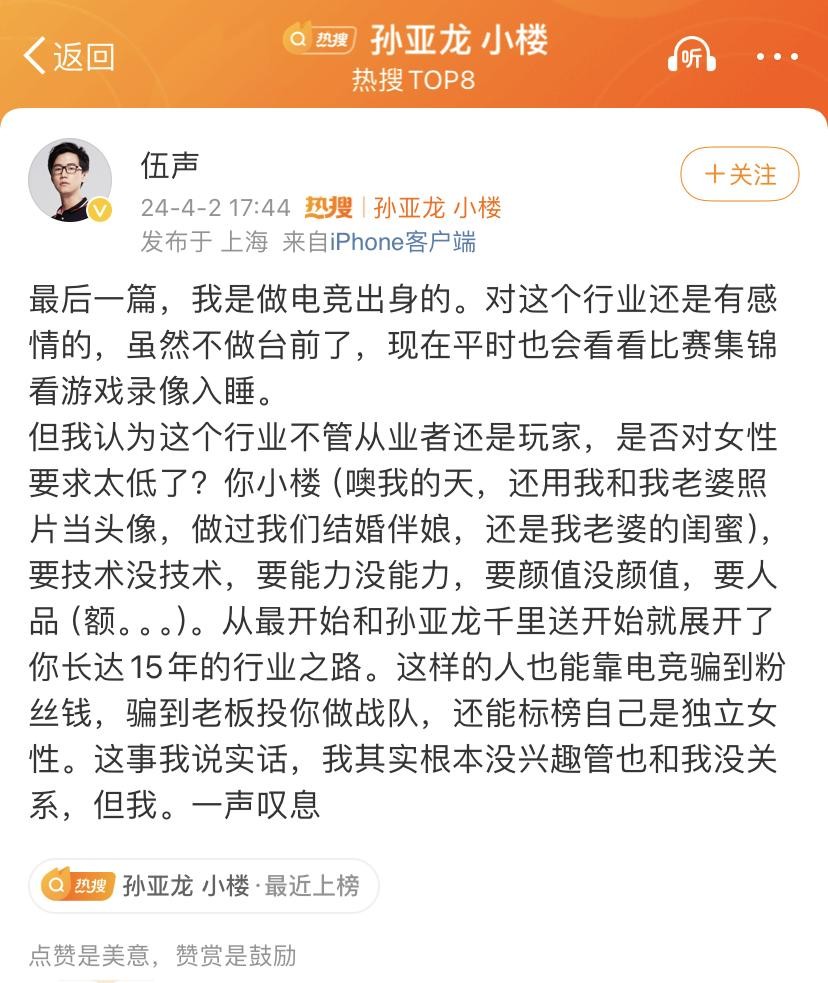Open 伍声's profile avatar
828x983 pixels.
point(69,180)
